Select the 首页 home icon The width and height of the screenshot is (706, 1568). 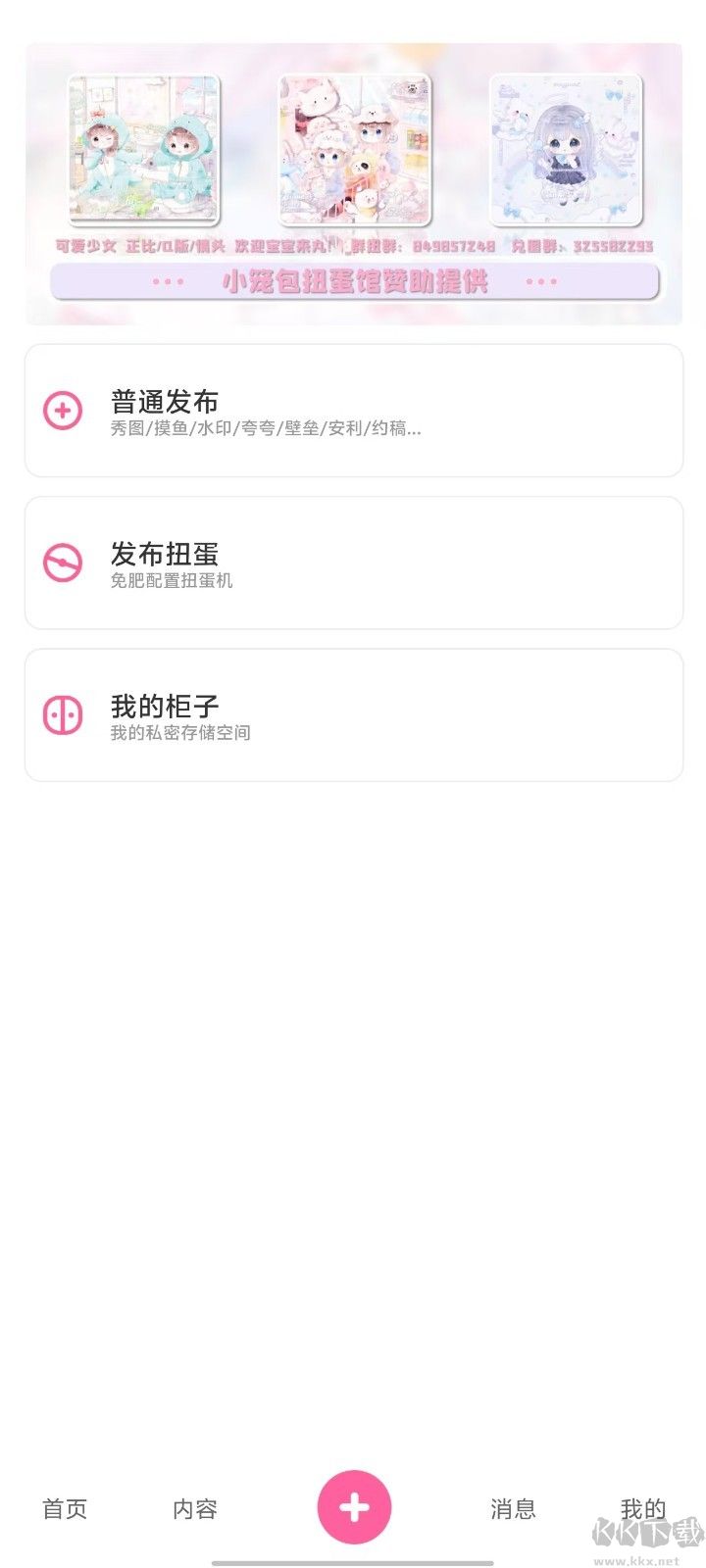(64, 1509)
